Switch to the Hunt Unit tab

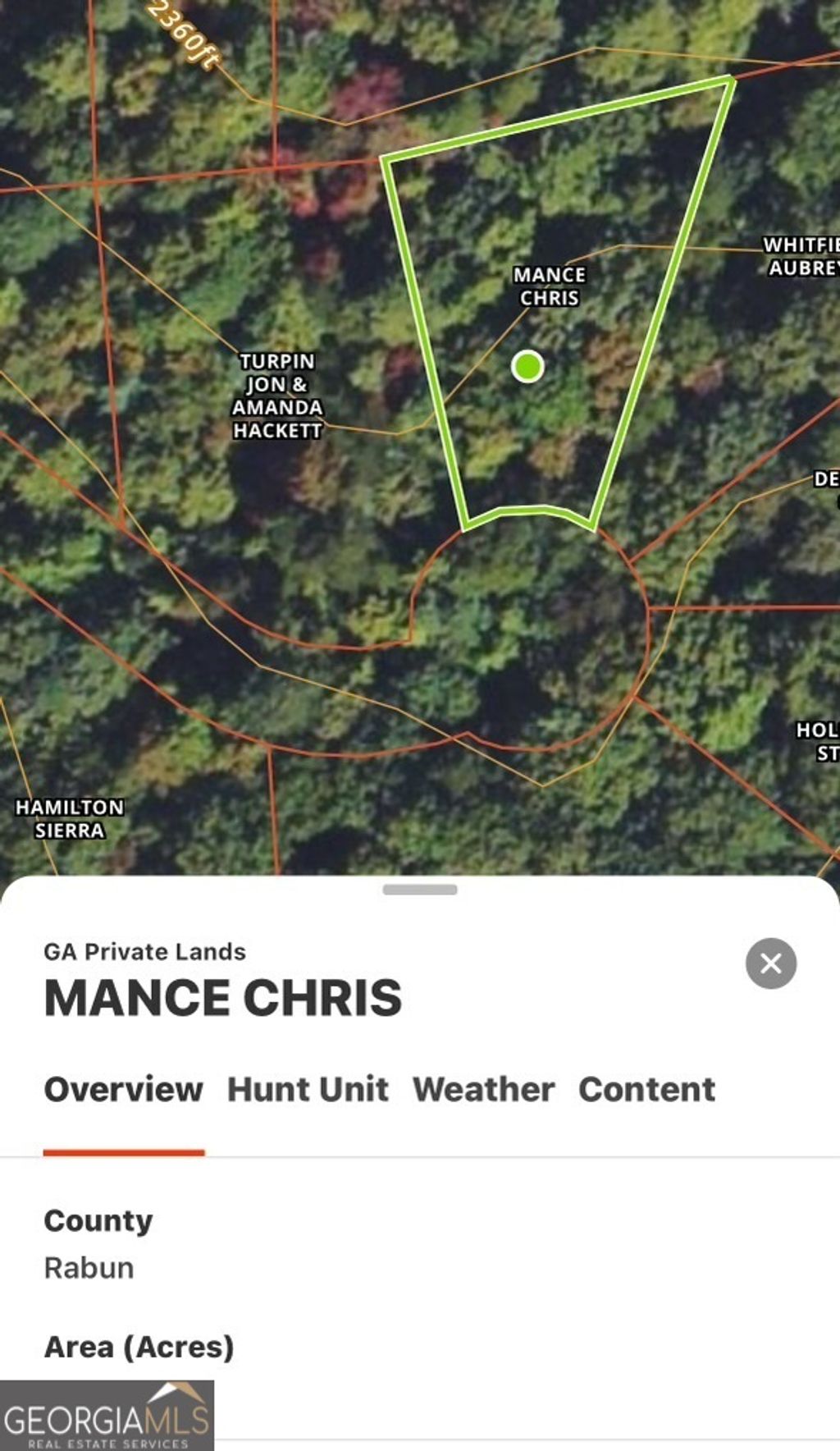pyautogui.click(x=308, y=1089)
